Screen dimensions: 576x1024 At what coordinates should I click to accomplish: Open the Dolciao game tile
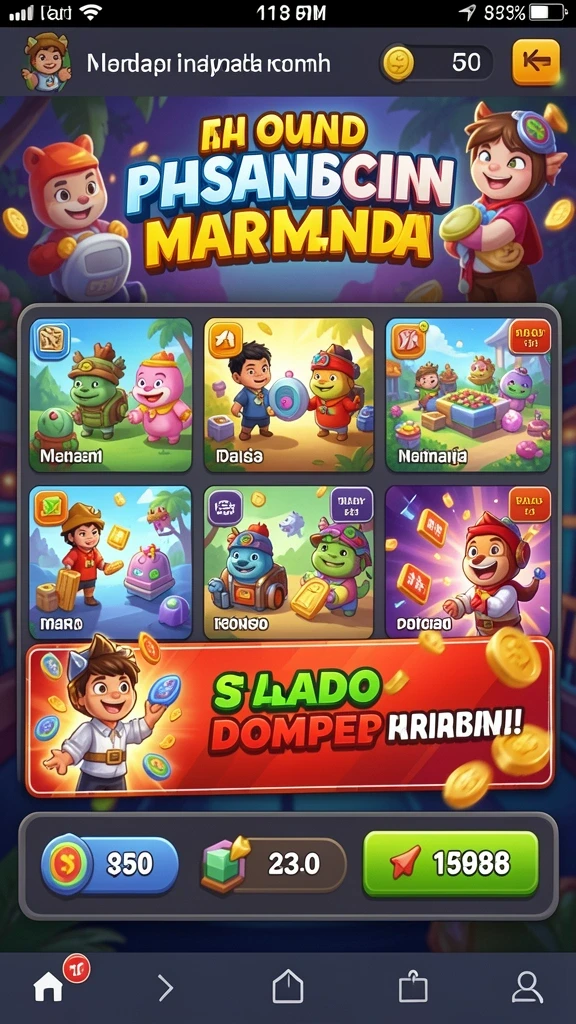click(x=468, y=562)
